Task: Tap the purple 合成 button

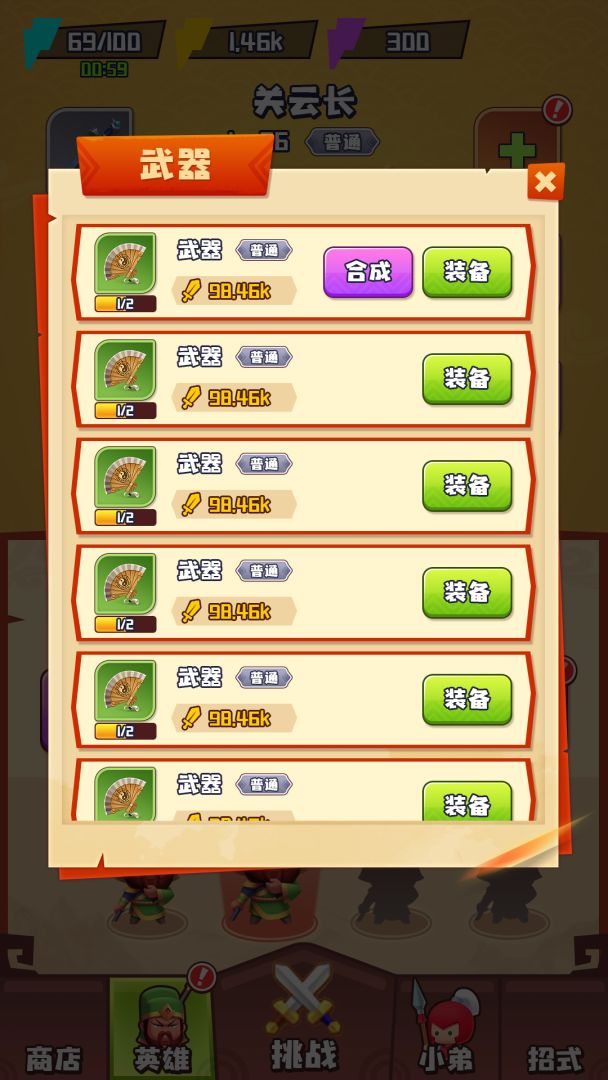Action: (x=368, y=272)
